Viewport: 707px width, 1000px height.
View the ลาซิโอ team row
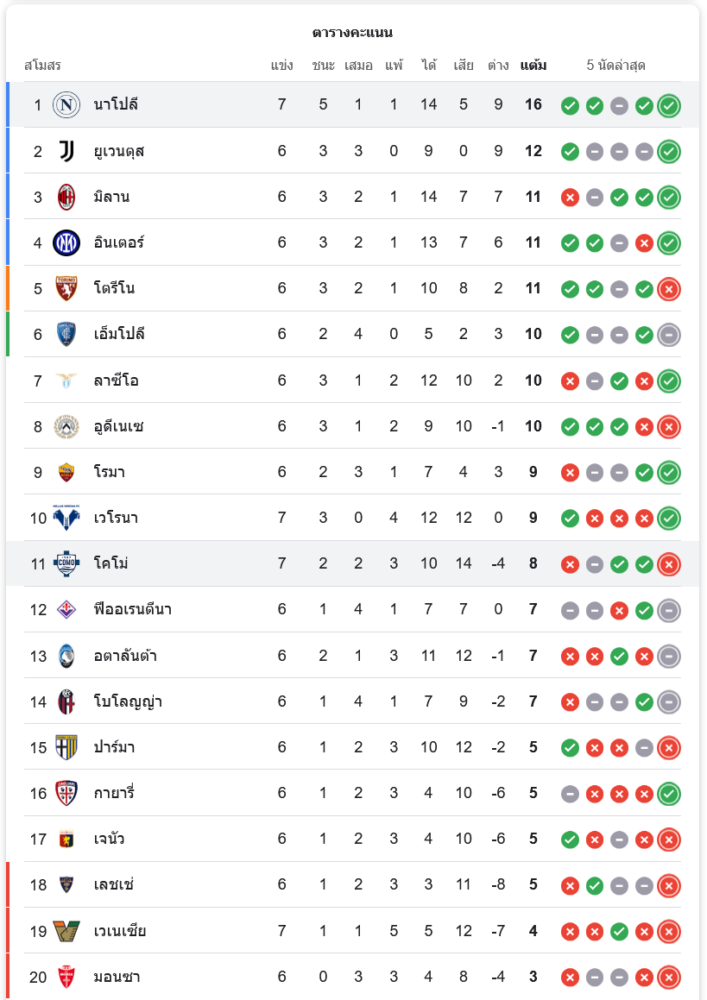pyautogui.click(x=115, y=380)
